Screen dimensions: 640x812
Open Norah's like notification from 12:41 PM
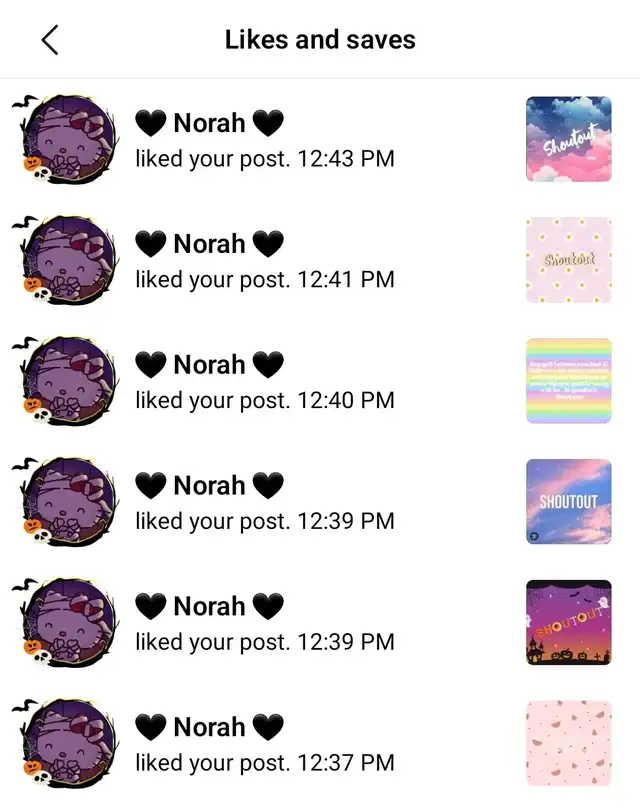point(265,261)
